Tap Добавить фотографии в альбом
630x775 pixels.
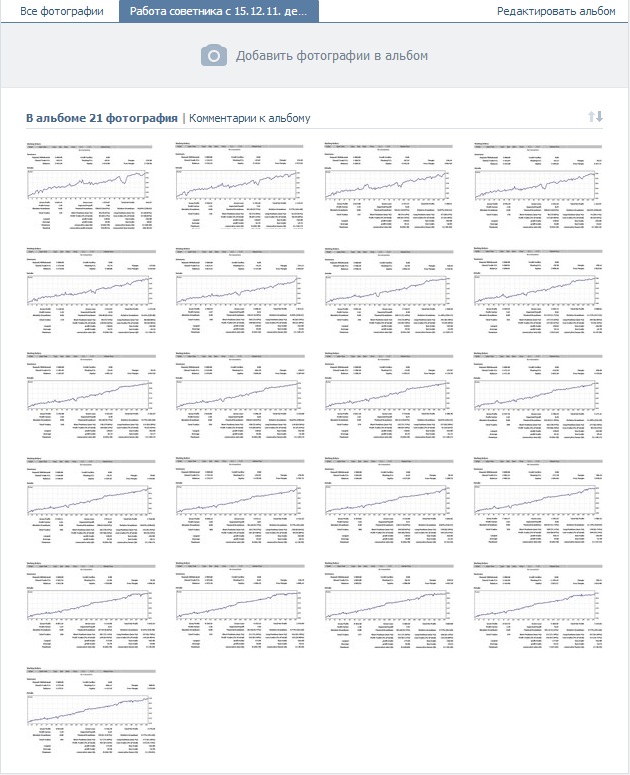click(x=315, y=56)
